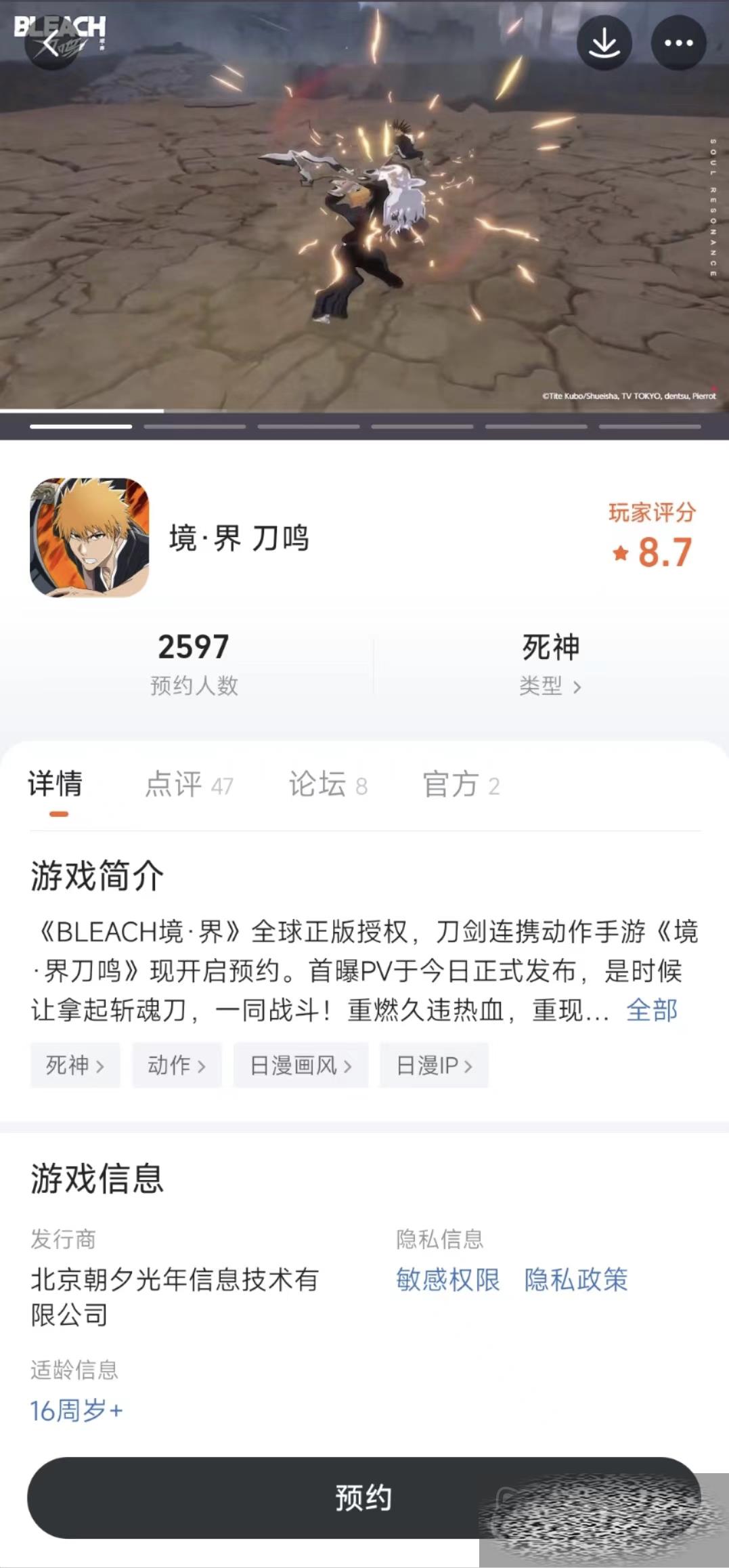Select the 详情 tab
This screenshot has height=1568, width=729.
[56, 785]
